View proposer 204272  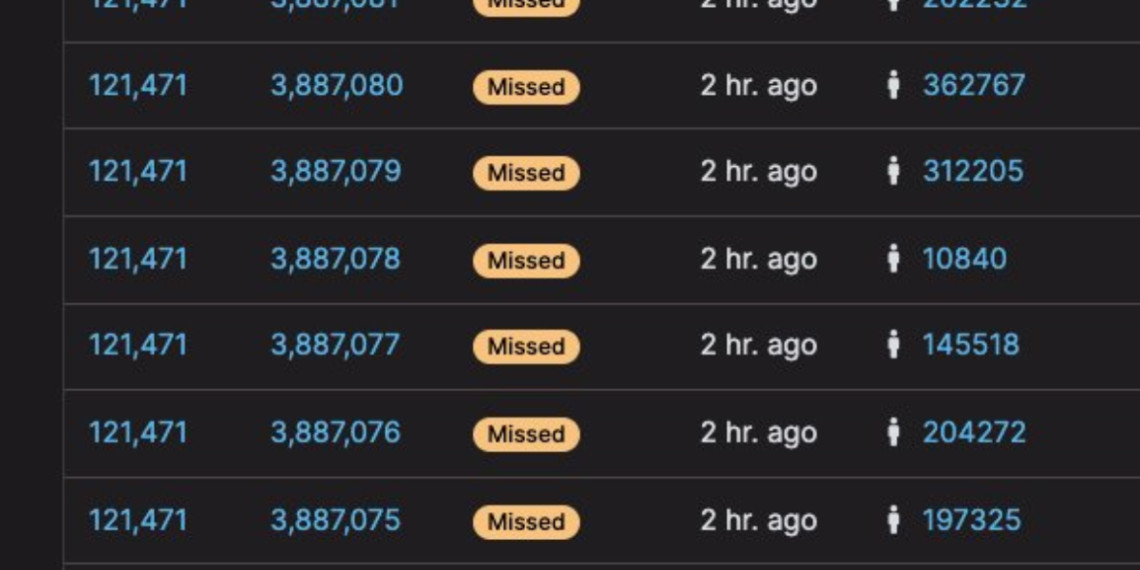click(x=973, y=433)
